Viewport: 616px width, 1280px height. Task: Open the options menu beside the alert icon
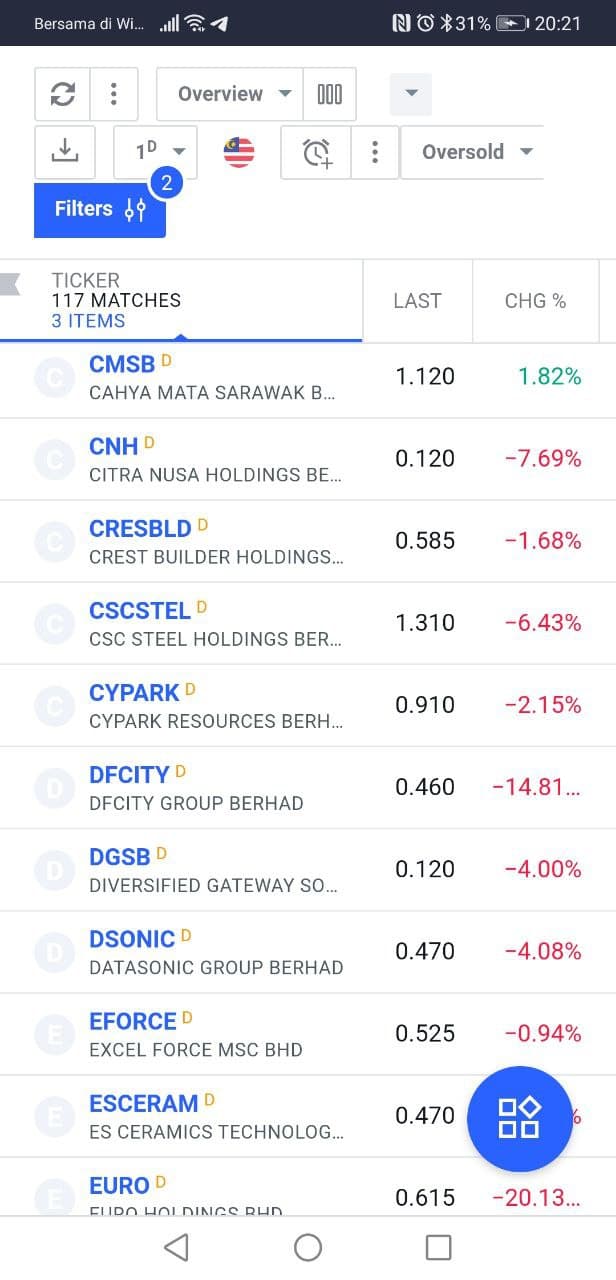374,152
